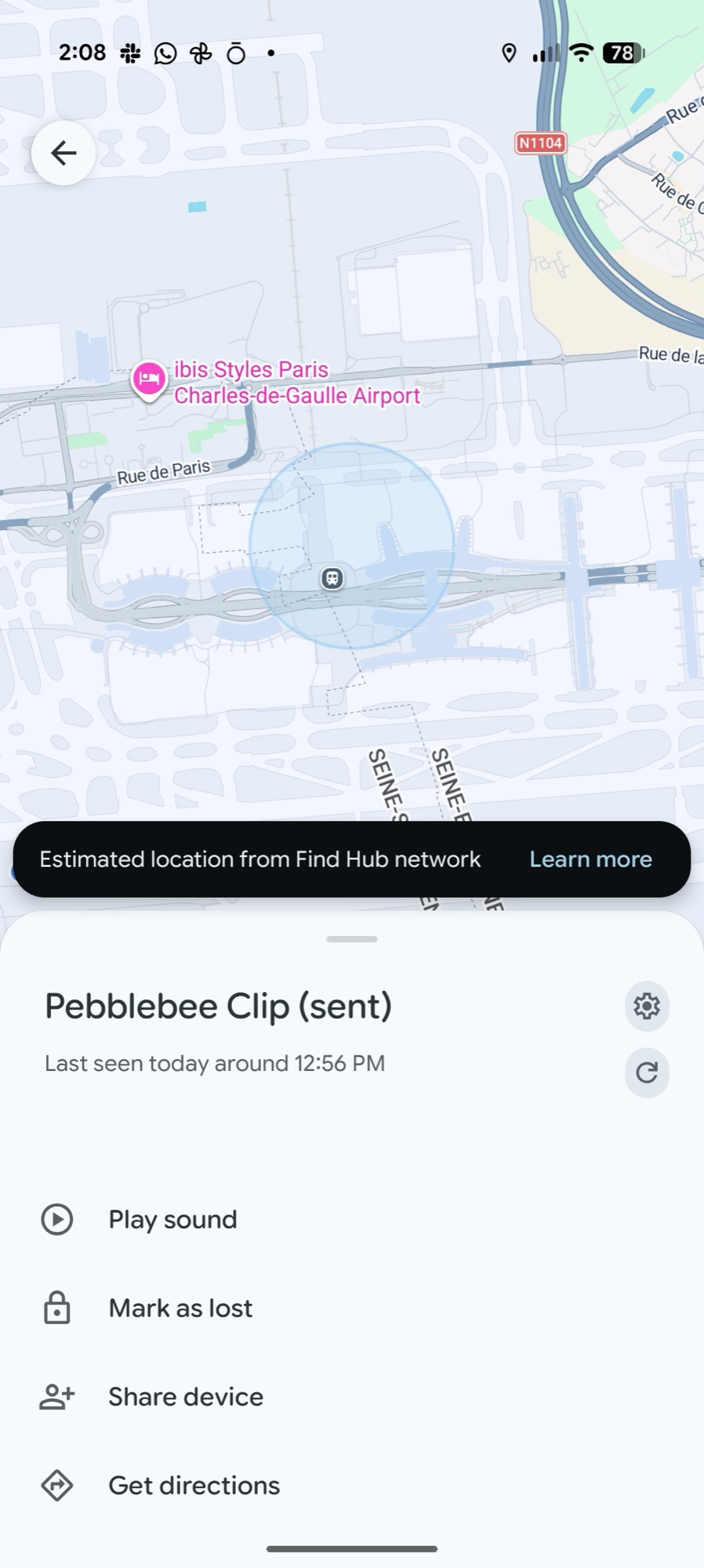The height and width of the screenshot is (1568, 704).
Task: Tap the Share device person icon
Action: [x=56, y=1396]
